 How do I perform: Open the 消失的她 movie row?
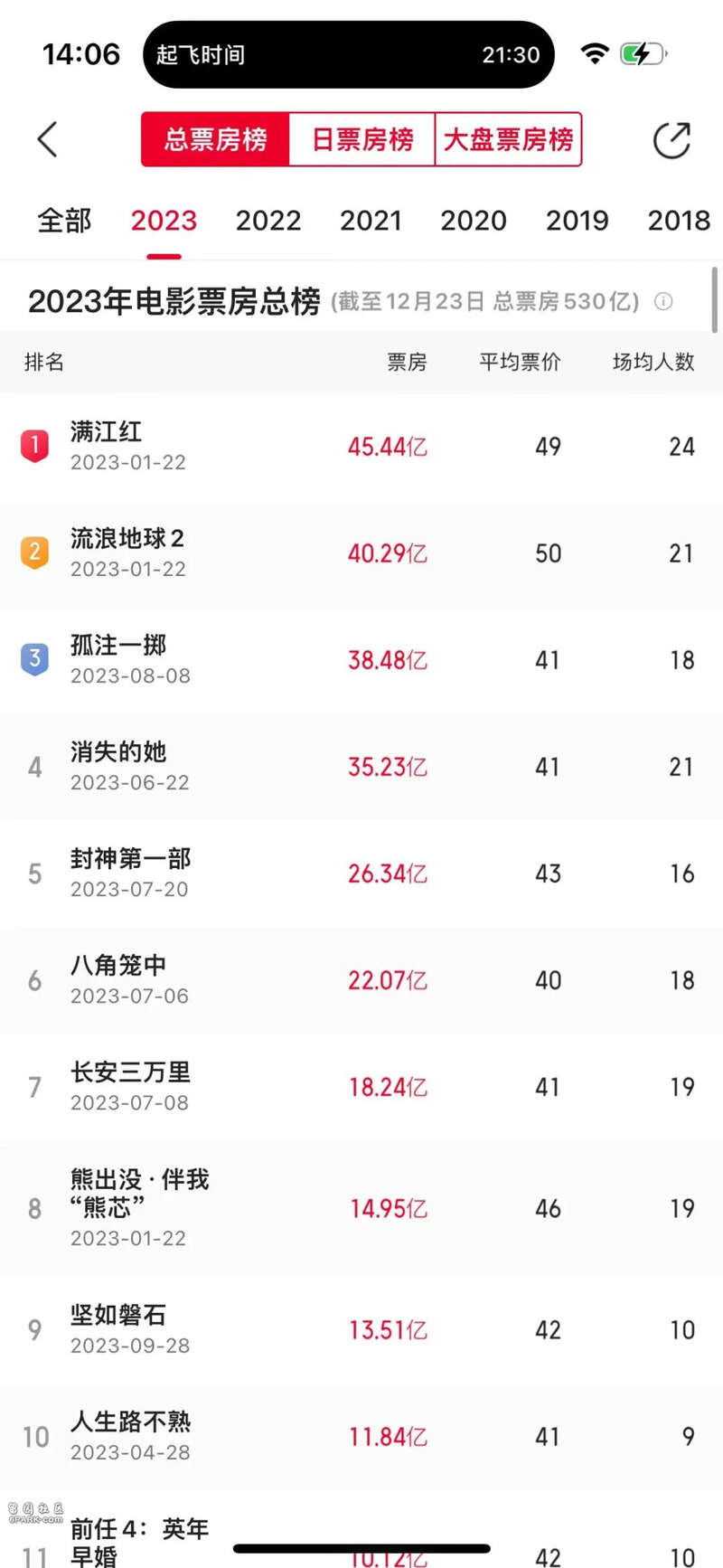(361, 767)
